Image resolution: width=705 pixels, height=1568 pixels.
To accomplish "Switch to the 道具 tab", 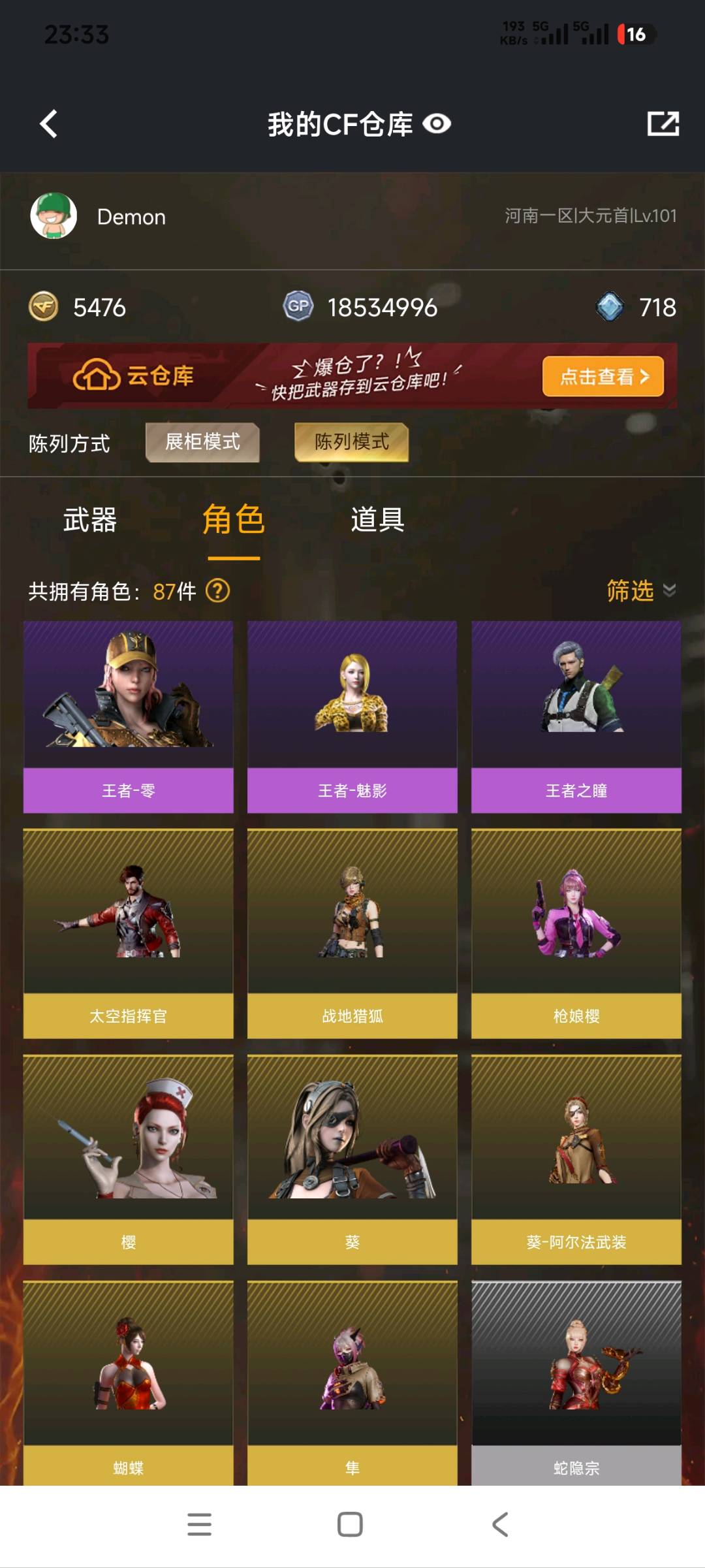I will point(377,520).
